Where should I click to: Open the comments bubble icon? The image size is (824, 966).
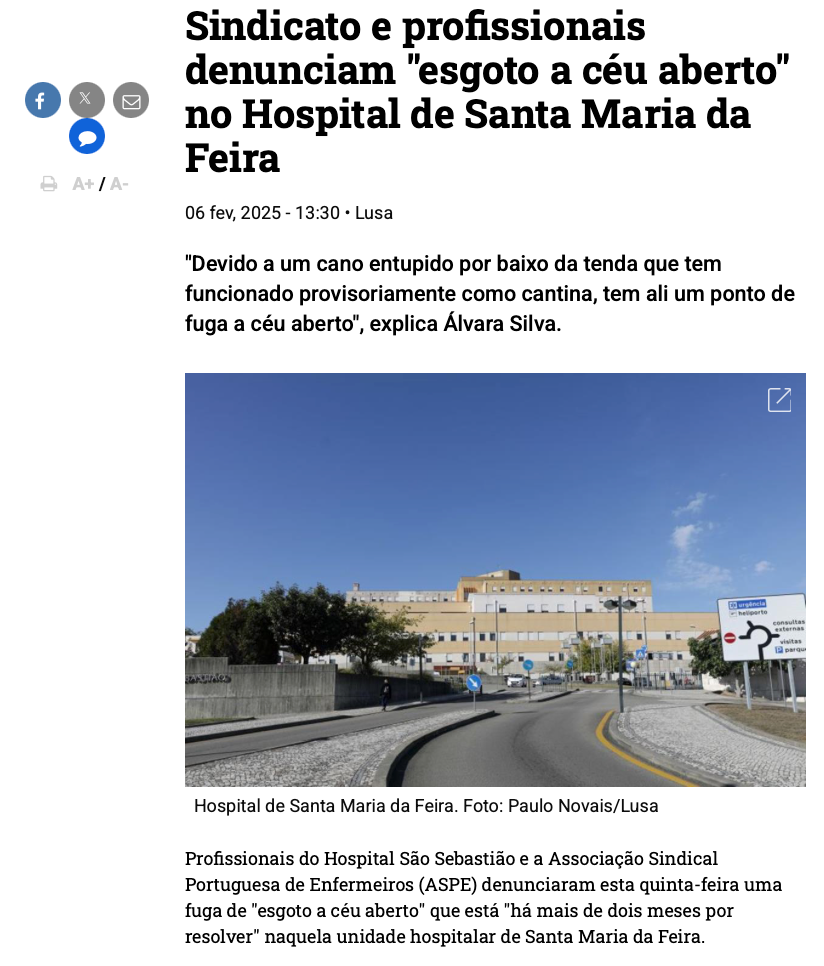[x=87, y=137]
